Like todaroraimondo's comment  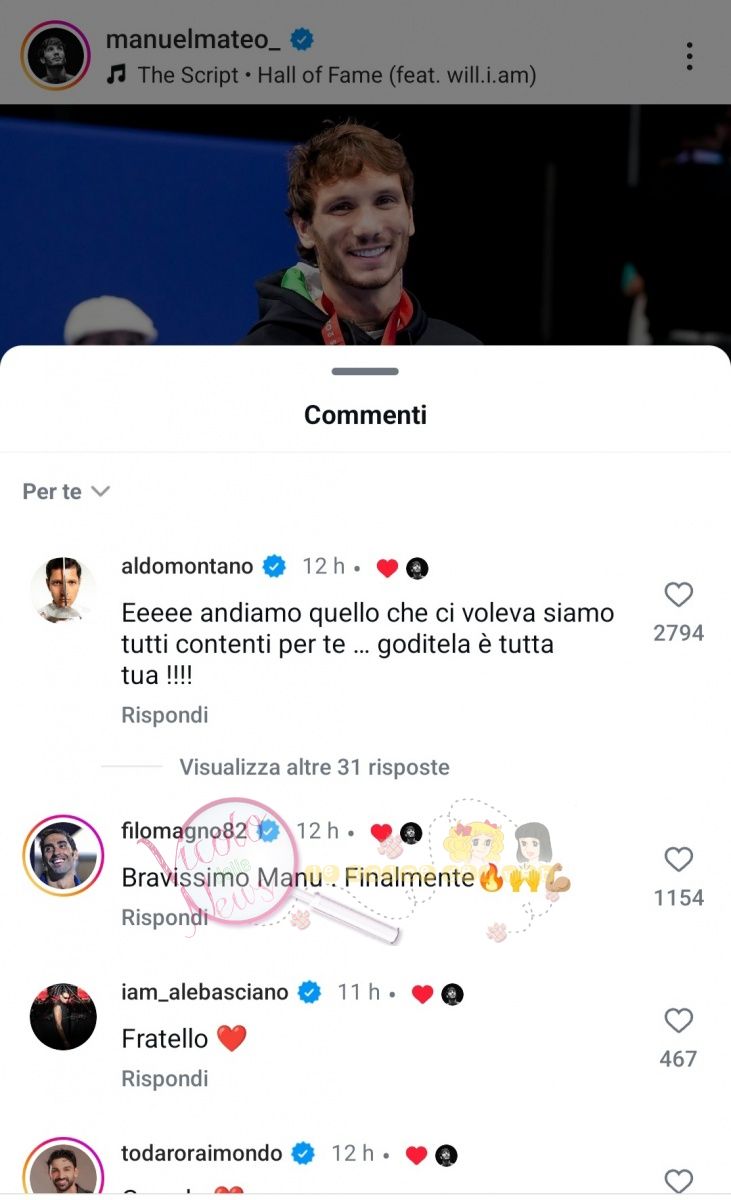pos(679,1181)
